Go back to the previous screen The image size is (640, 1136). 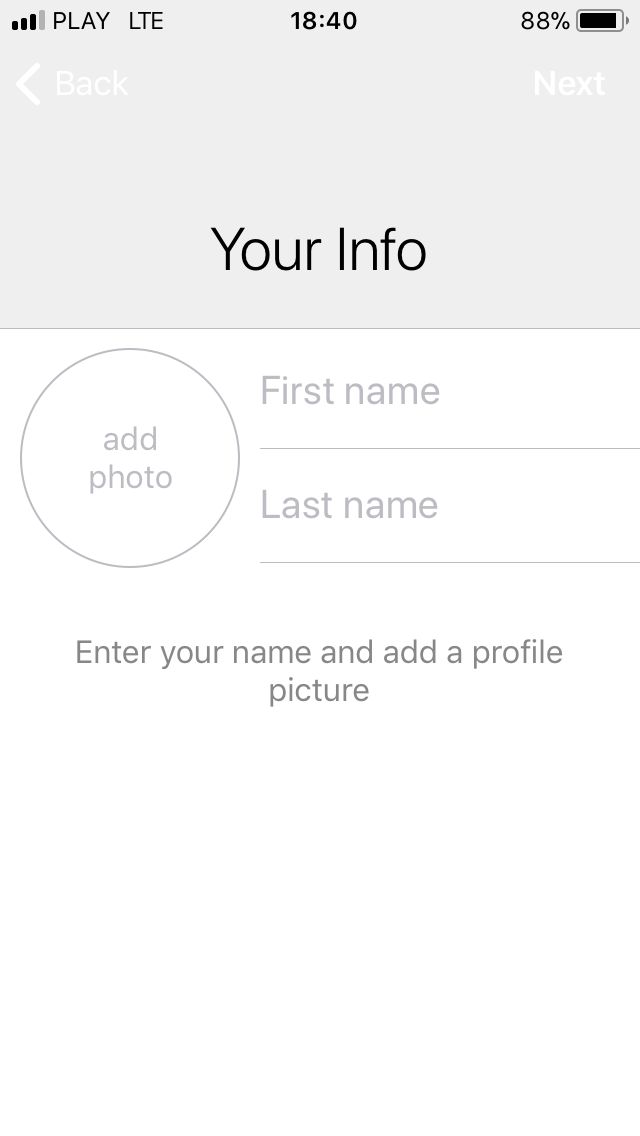coord(72,84)
